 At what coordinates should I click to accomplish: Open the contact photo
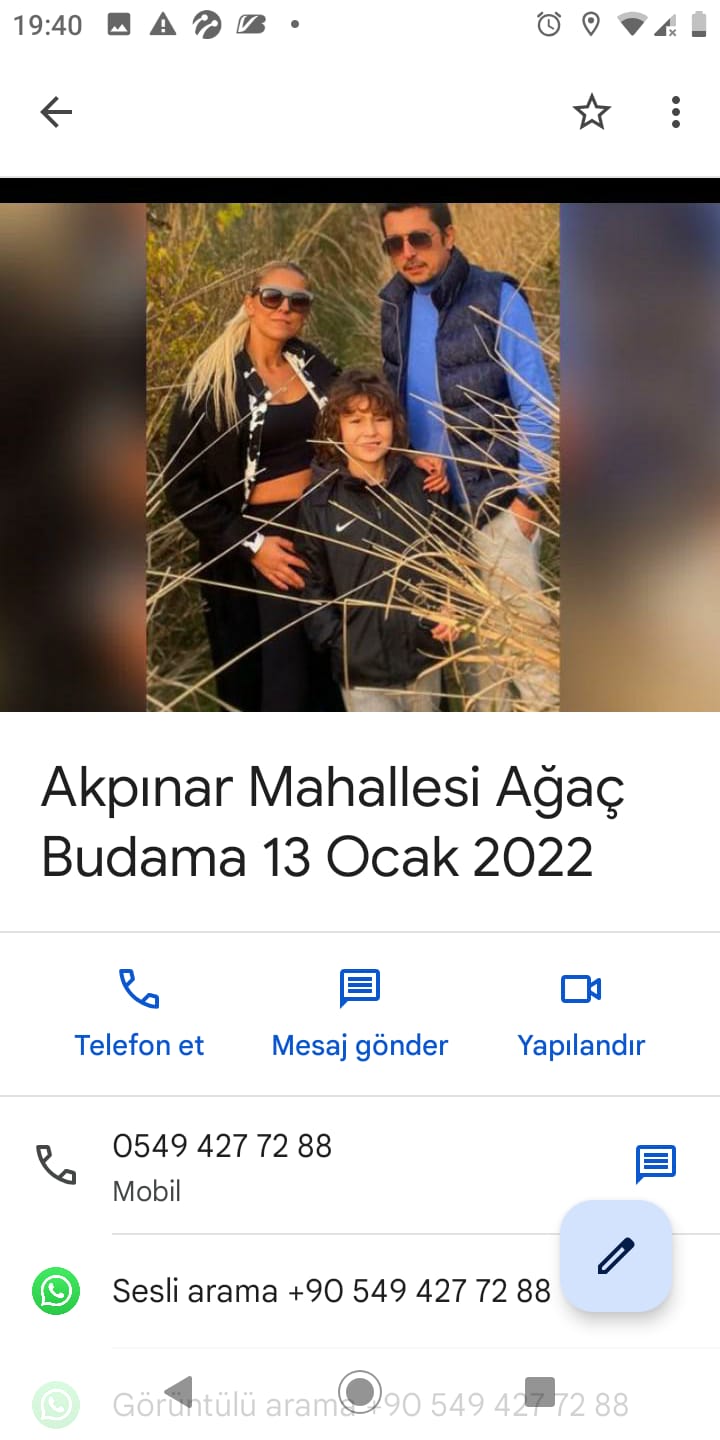pyautogui.click(x=353, y=457)
